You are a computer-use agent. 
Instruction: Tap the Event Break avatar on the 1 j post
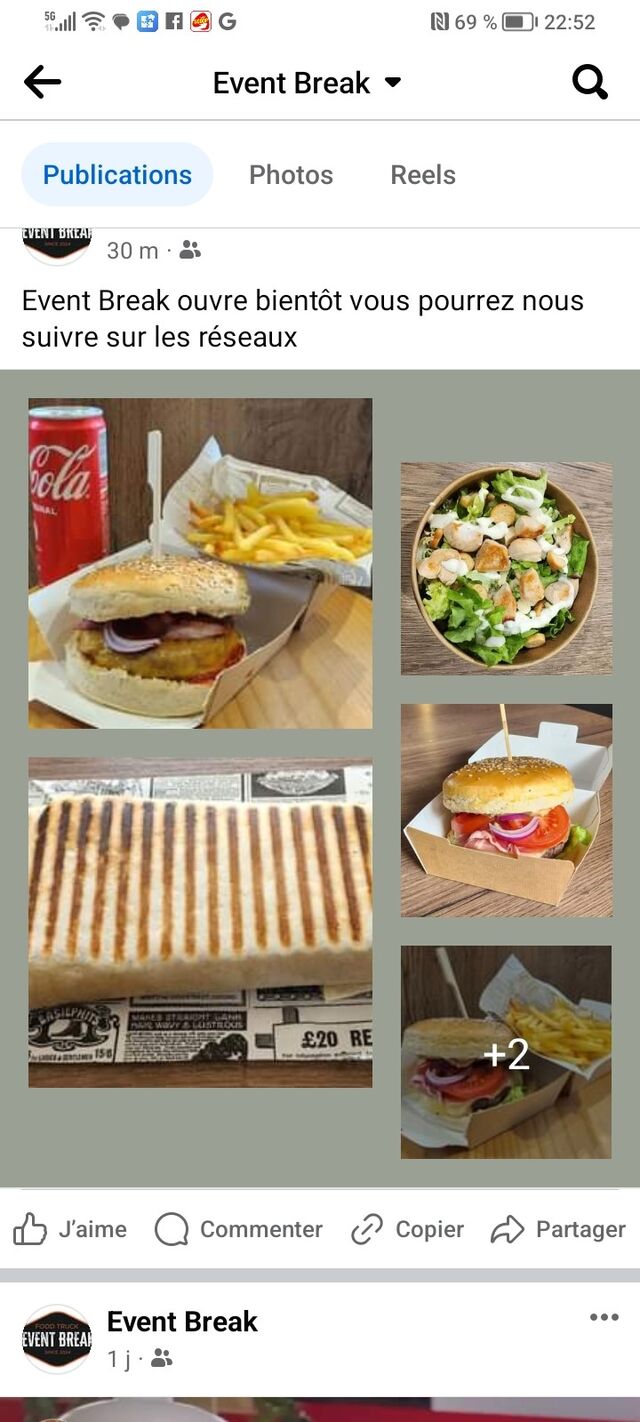coord(57,1339)
